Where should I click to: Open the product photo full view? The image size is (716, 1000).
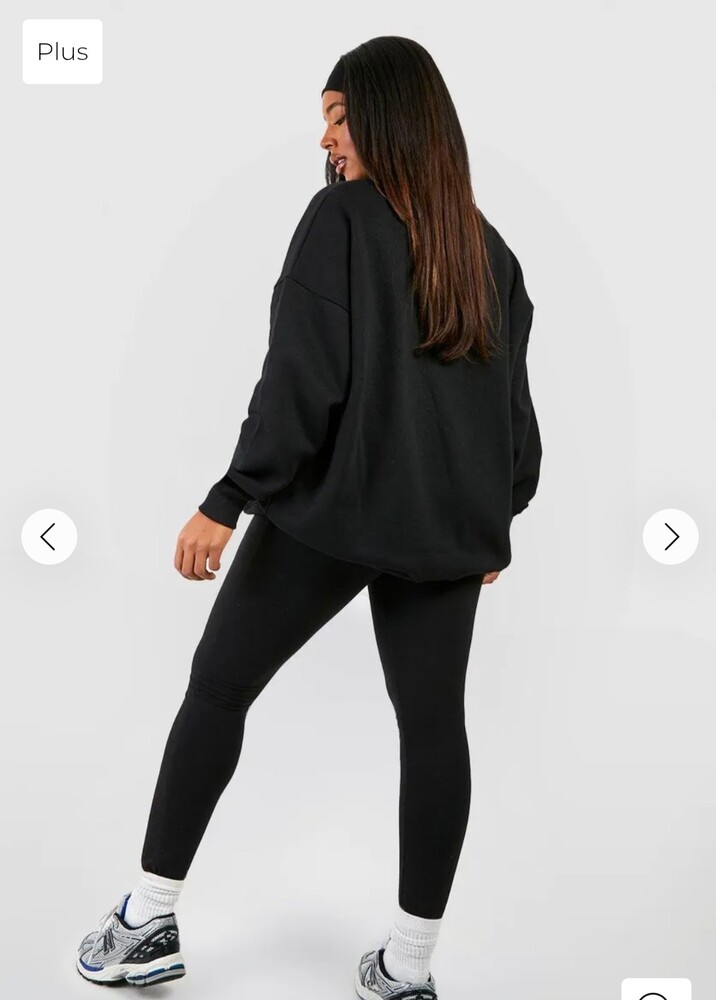[656, 991]
